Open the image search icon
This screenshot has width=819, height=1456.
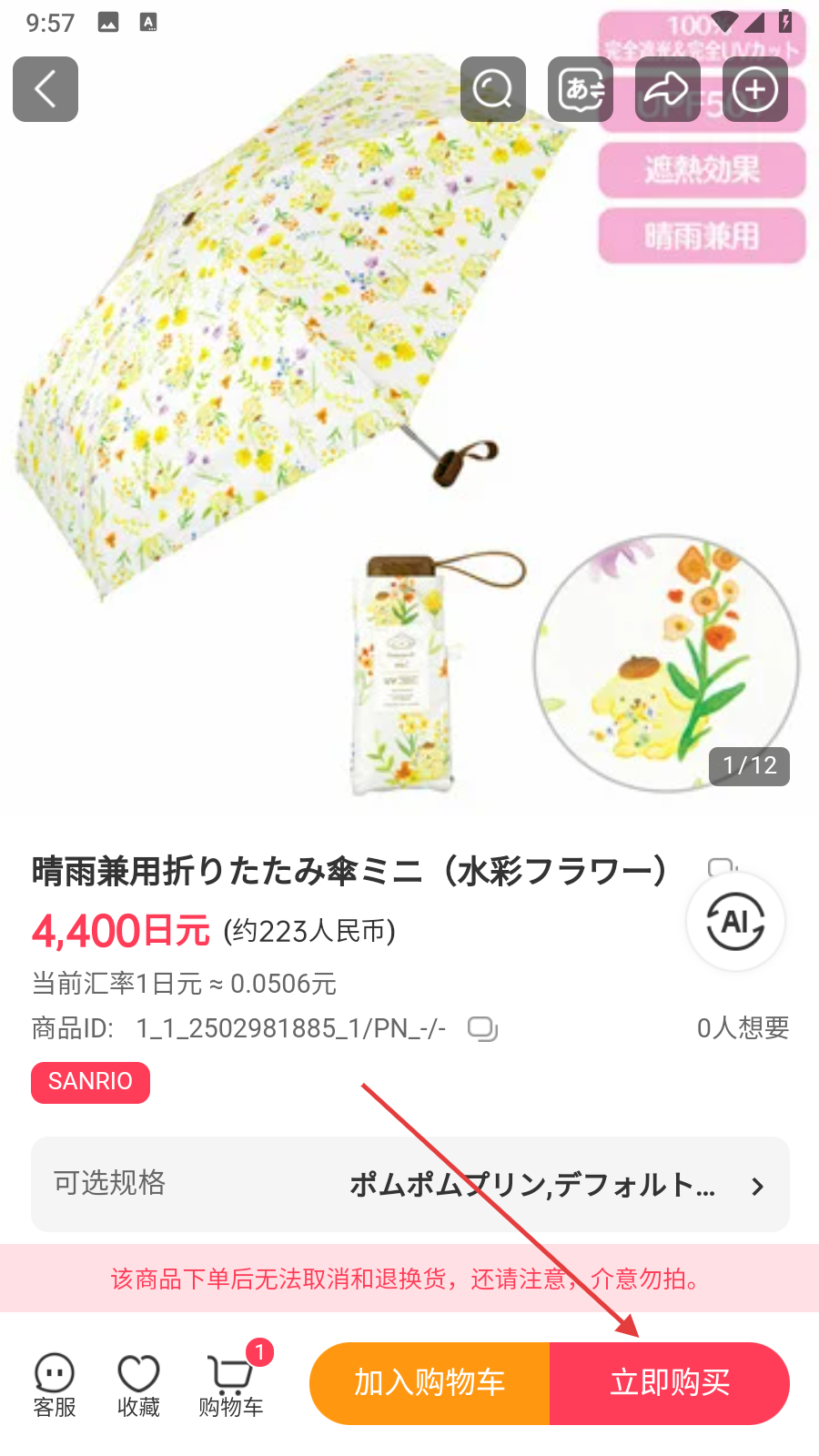[493, 89]
